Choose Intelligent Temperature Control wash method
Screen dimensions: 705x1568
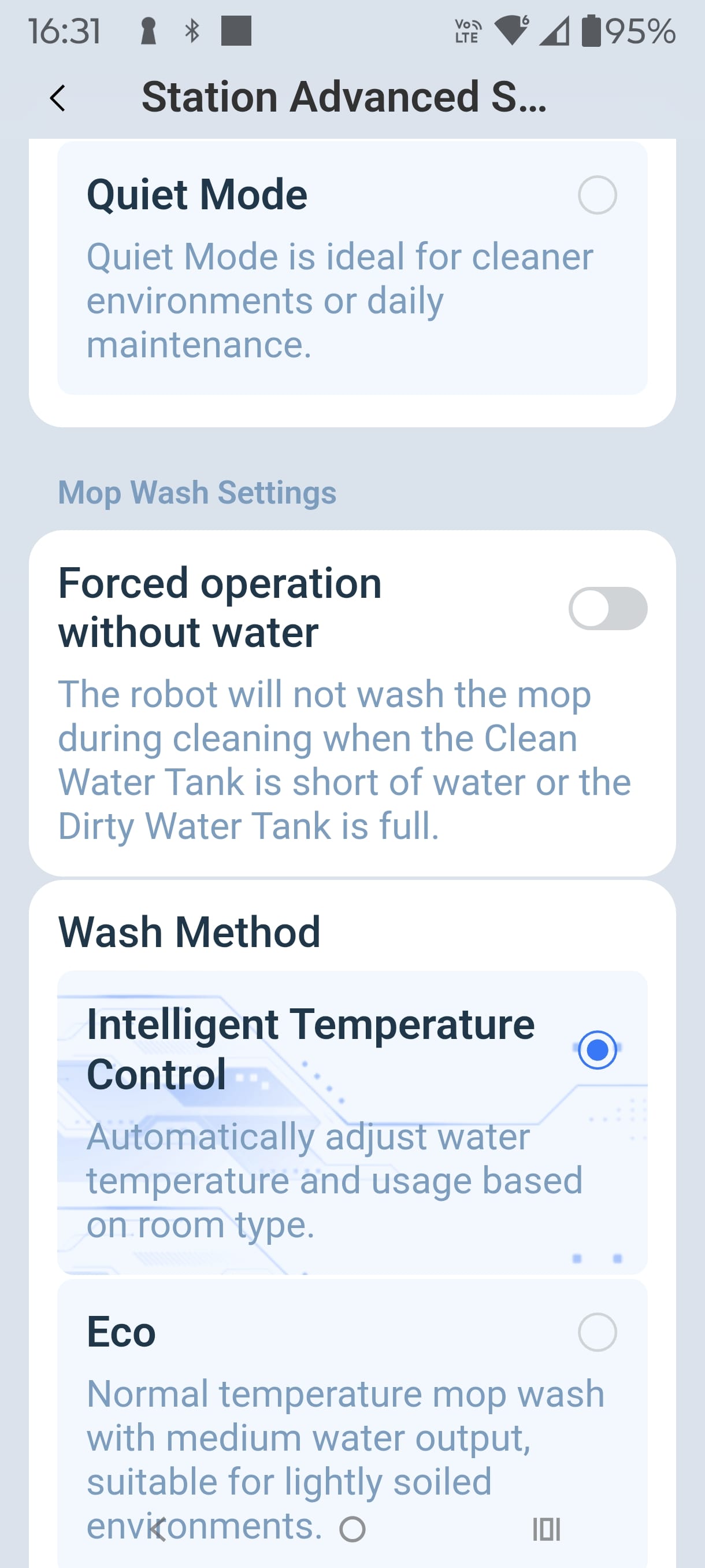tap(597, 1049)
